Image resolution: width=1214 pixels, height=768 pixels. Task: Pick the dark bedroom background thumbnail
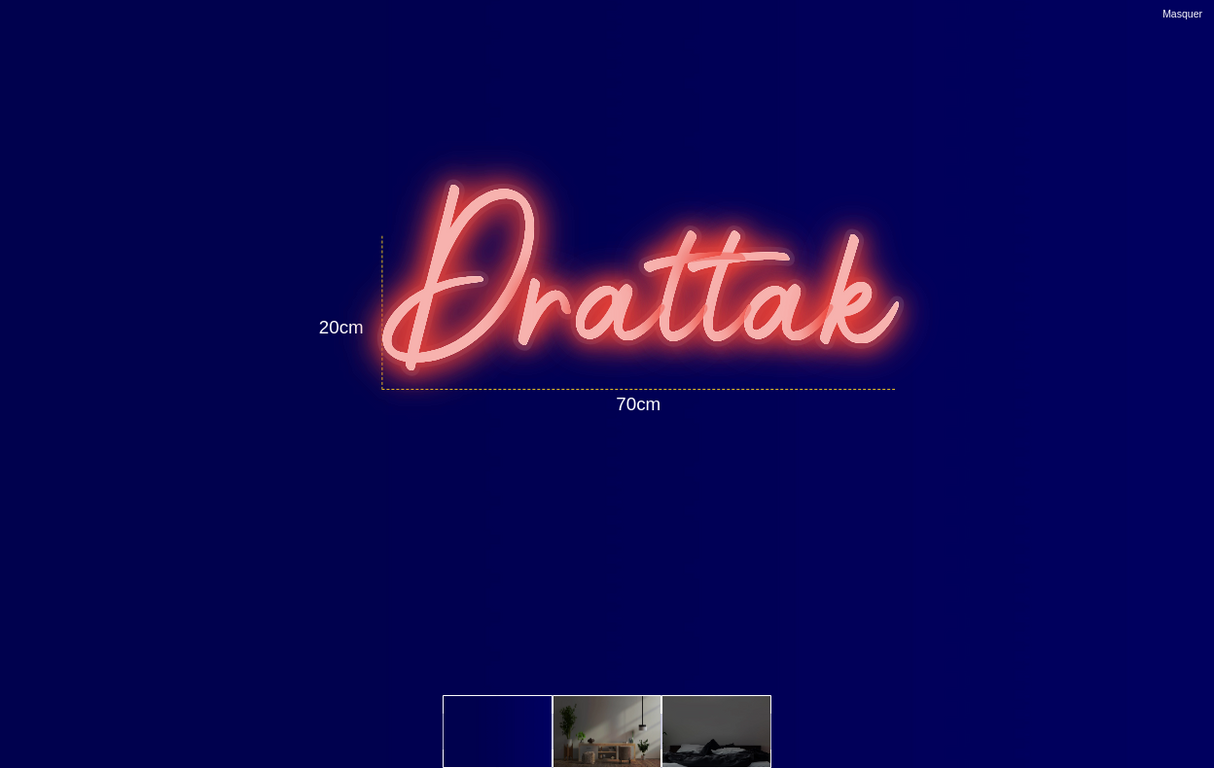click(x=716, y=731)
